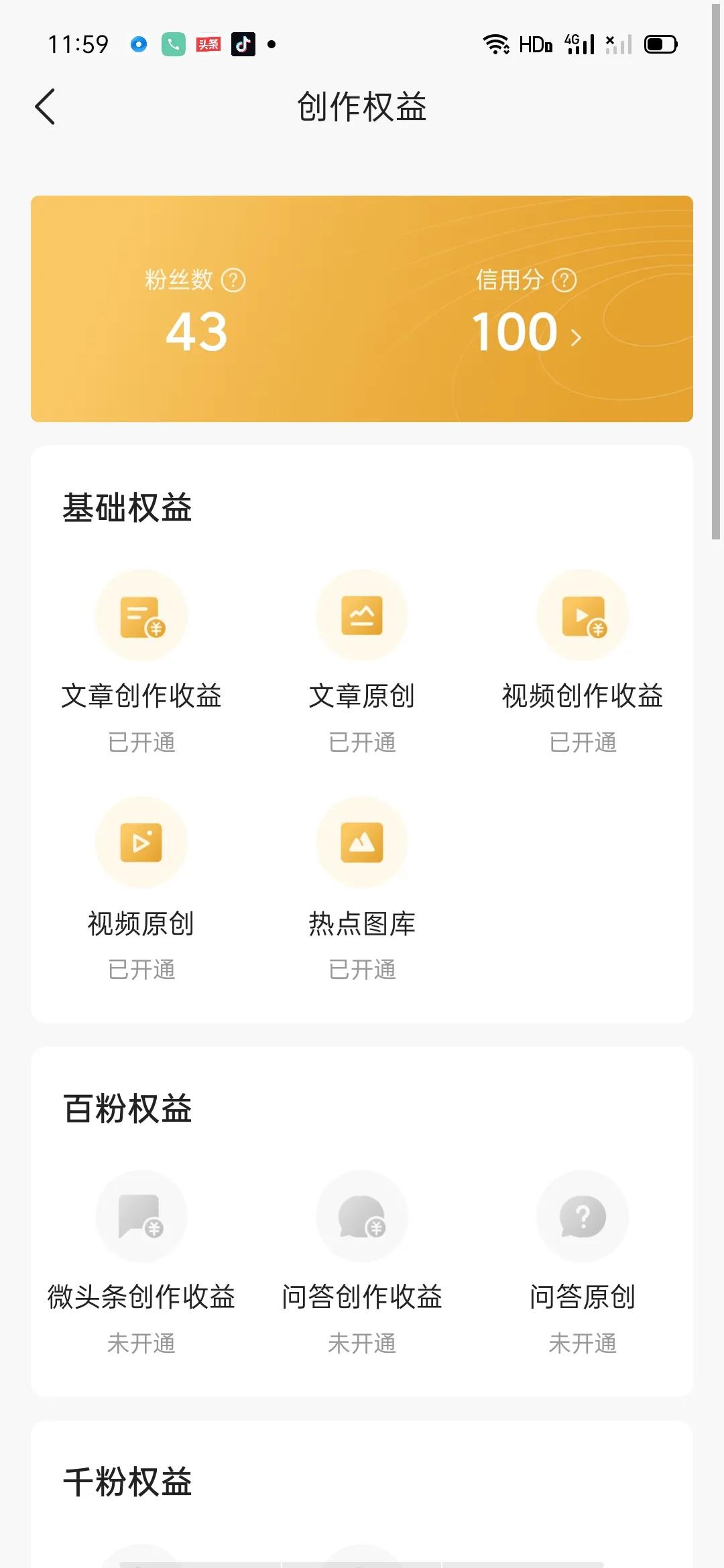Go back using the top-left arrow
The height and width of the screenshot is (1568, 724).
45,107
